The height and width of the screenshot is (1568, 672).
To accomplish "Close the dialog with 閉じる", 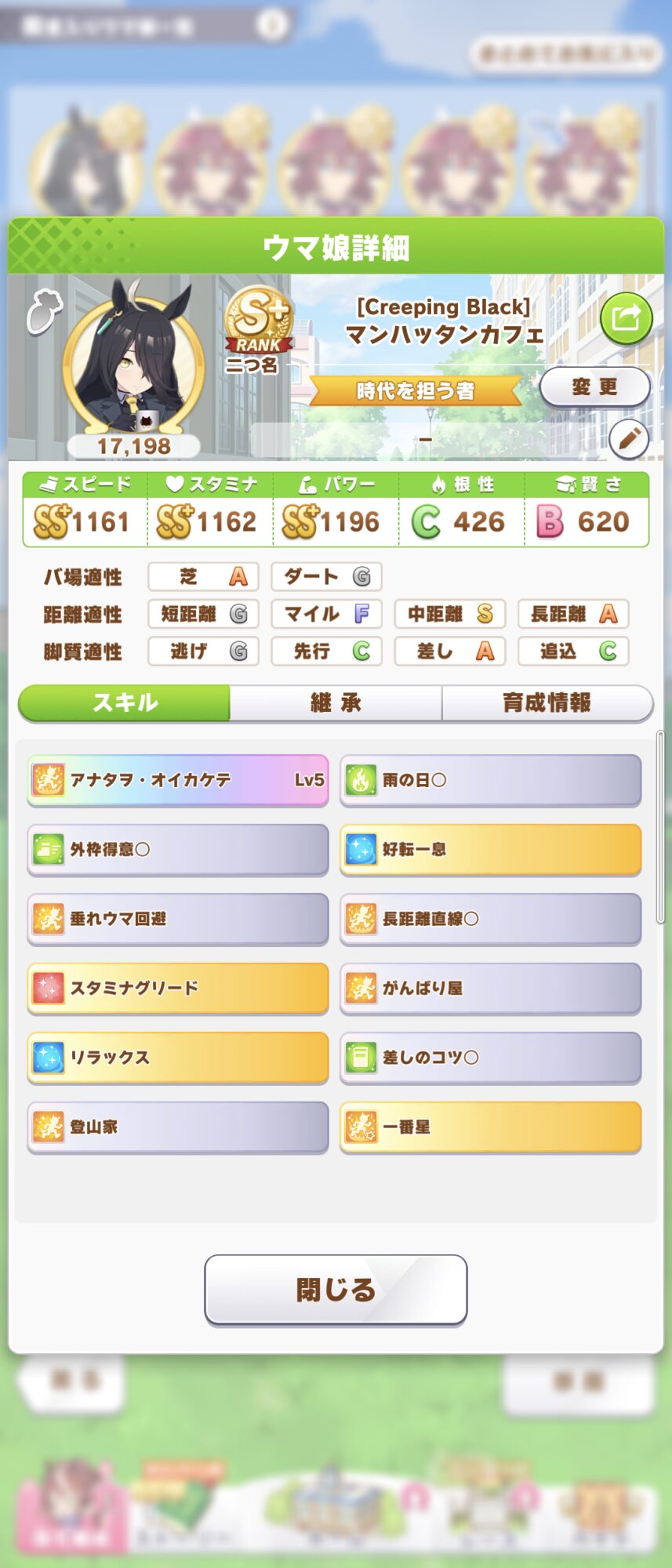I will (x=336, y=1290).
